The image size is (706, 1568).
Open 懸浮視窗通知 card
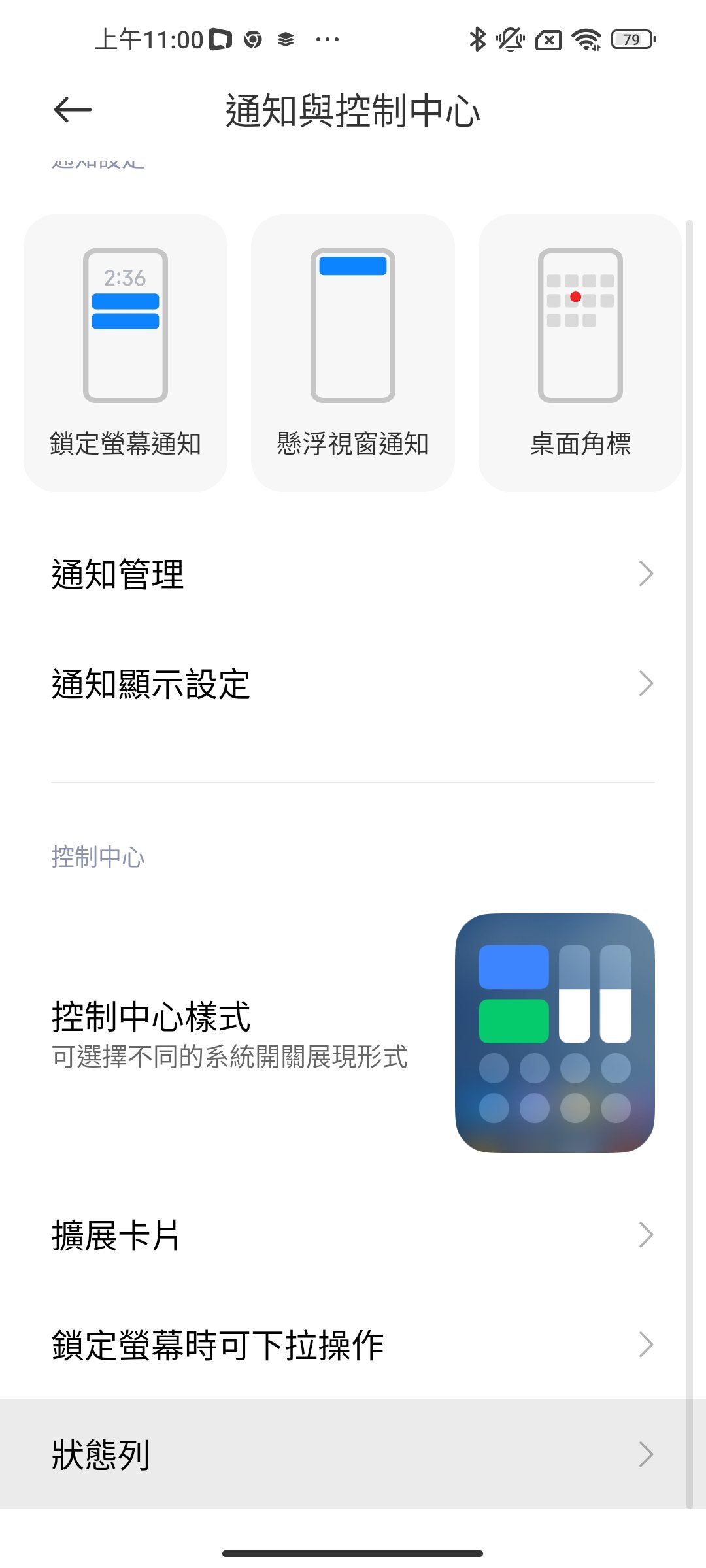353,353
